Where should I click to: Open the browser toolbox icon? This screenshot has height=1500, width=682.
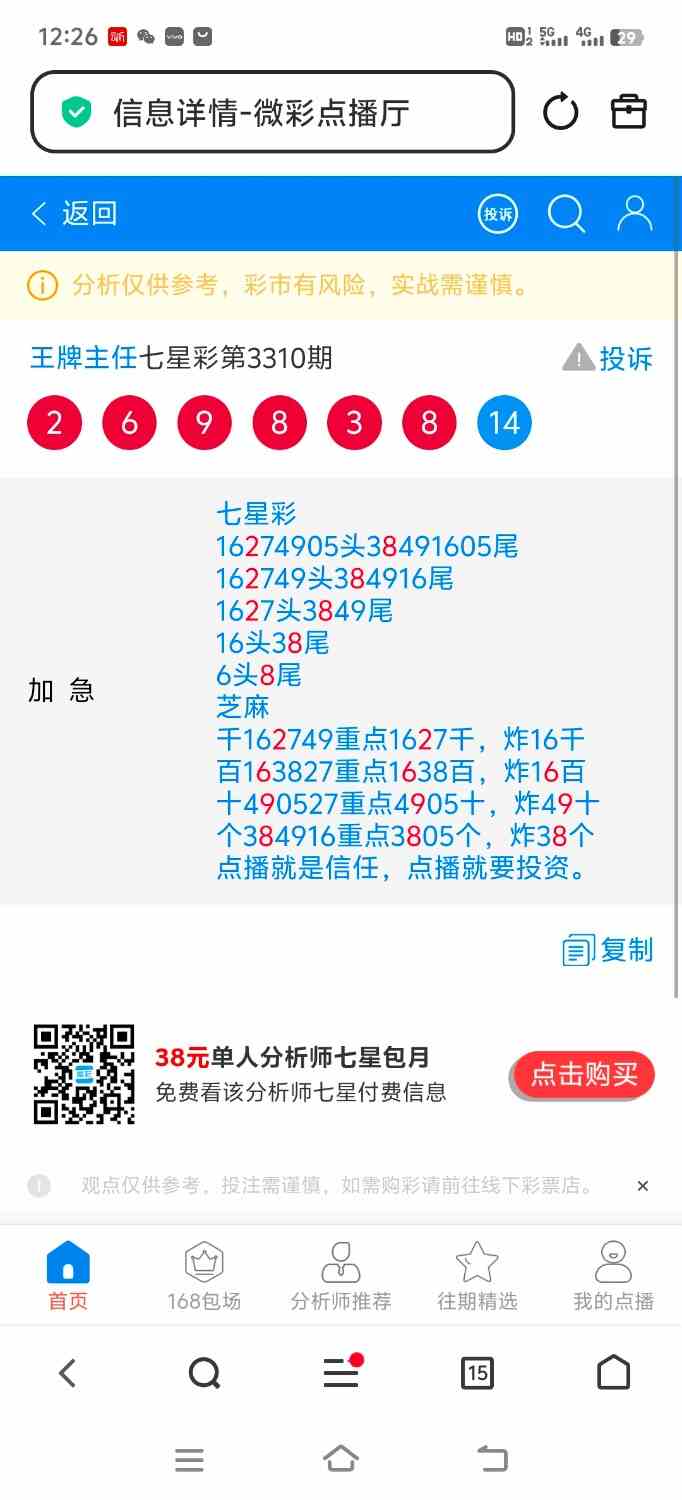(x=629, y=112)
